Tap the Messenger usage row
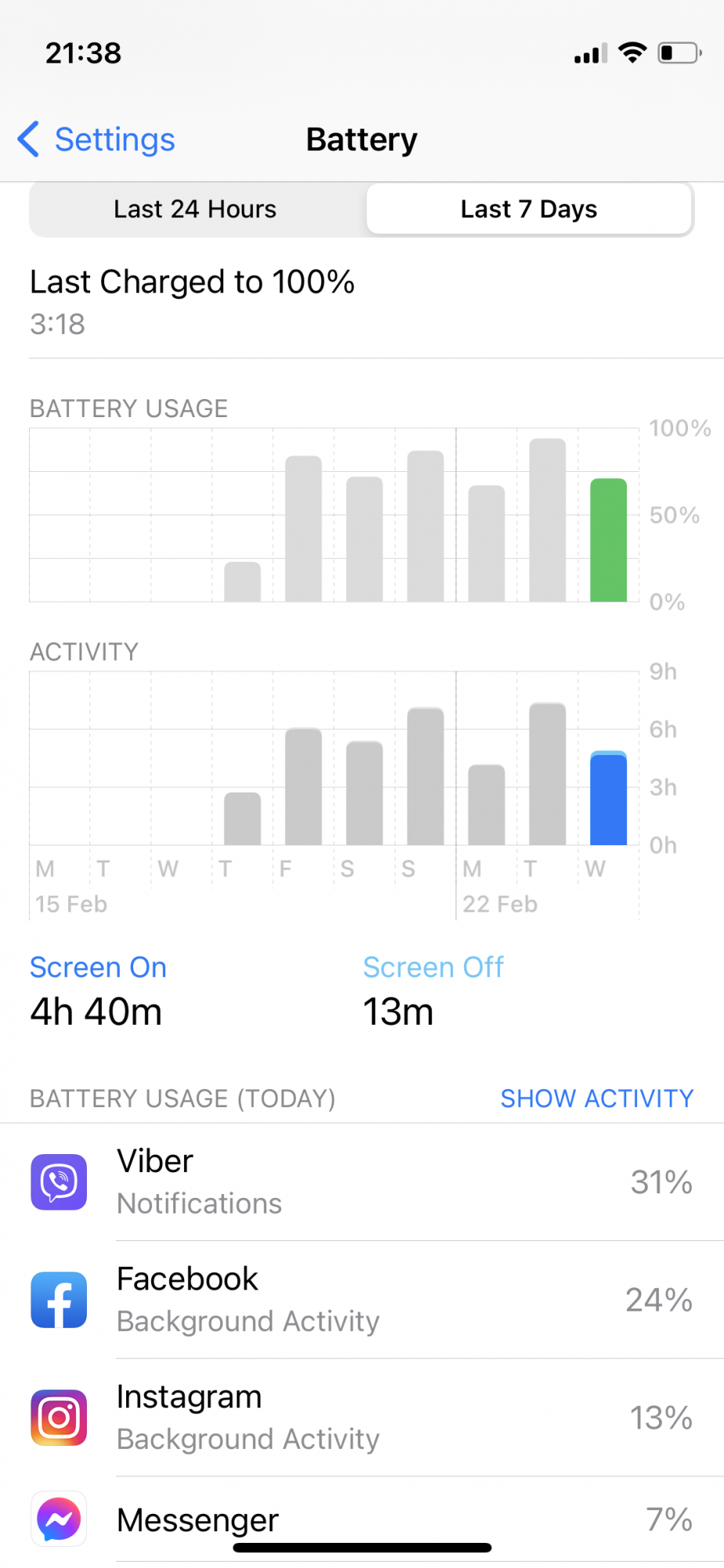Image resolution: width=724 pixels, height=1568 pixels. [362, 1519]
